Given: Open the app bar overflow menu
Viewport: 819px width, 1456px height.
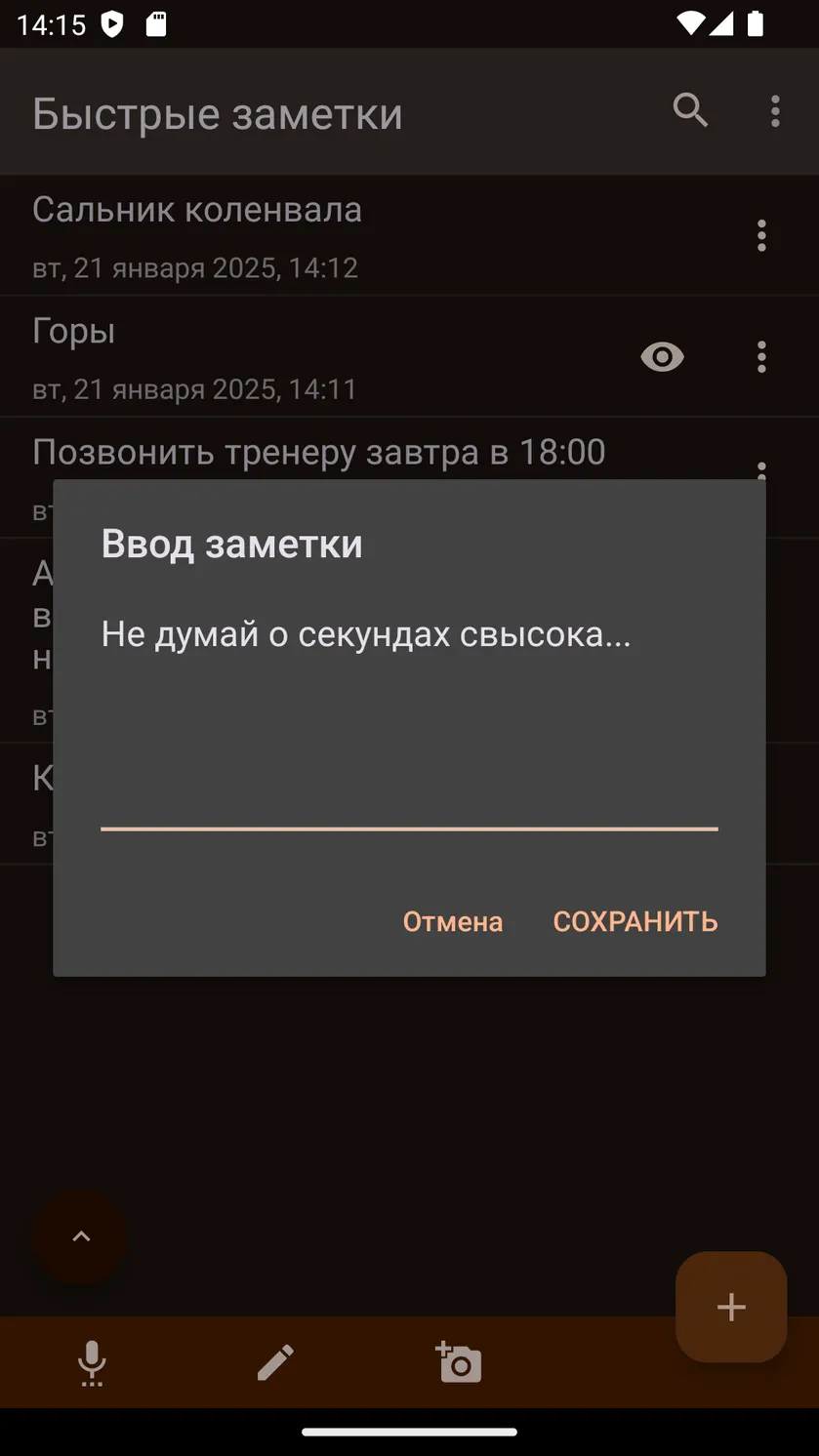Looking at the screenshot, I should (775, 110).
